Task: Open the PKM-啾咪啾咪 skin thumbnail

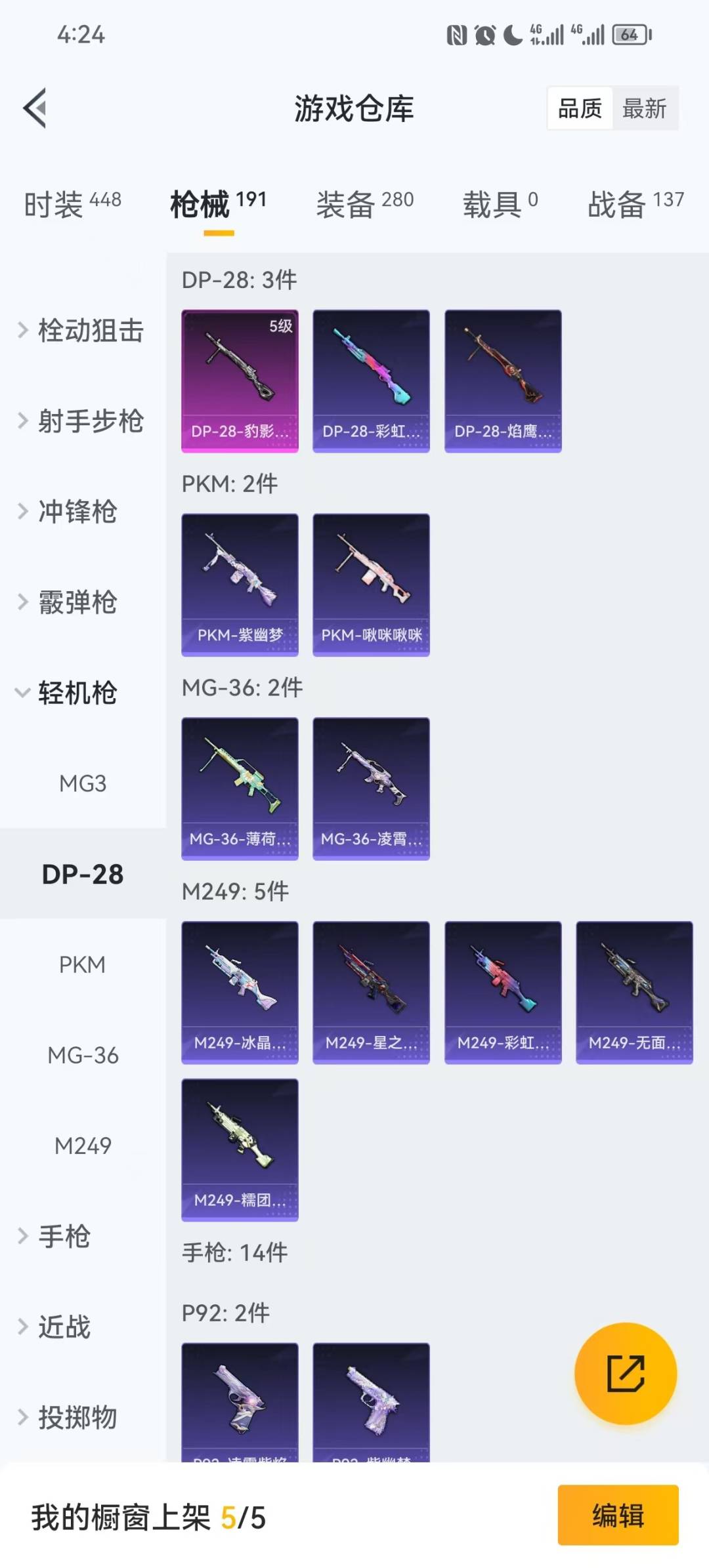Action: pos(371,584)
